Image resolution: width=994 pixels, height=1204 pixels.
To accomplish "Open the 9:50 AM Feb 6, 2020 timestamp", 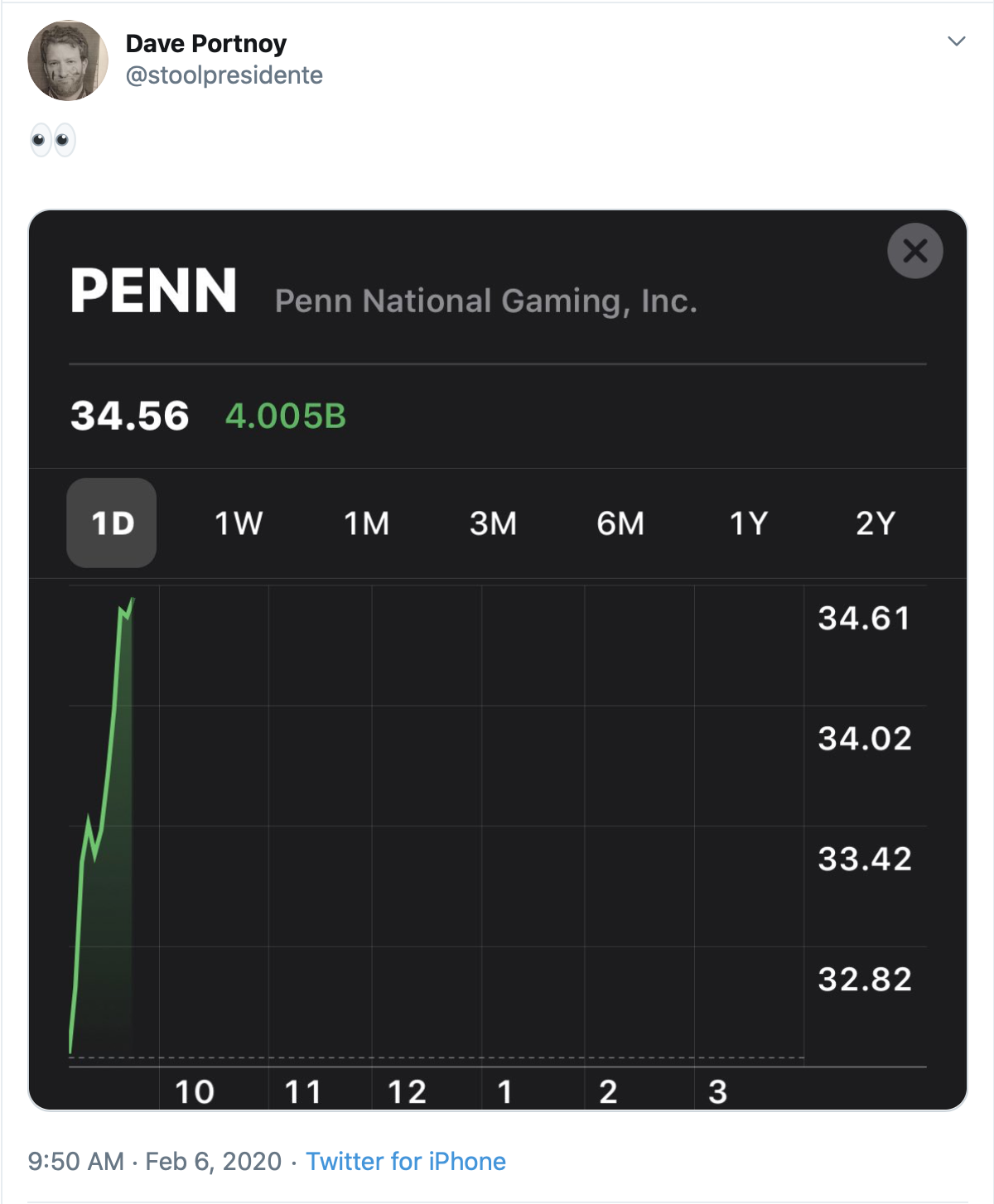I will pos(155,1162).
